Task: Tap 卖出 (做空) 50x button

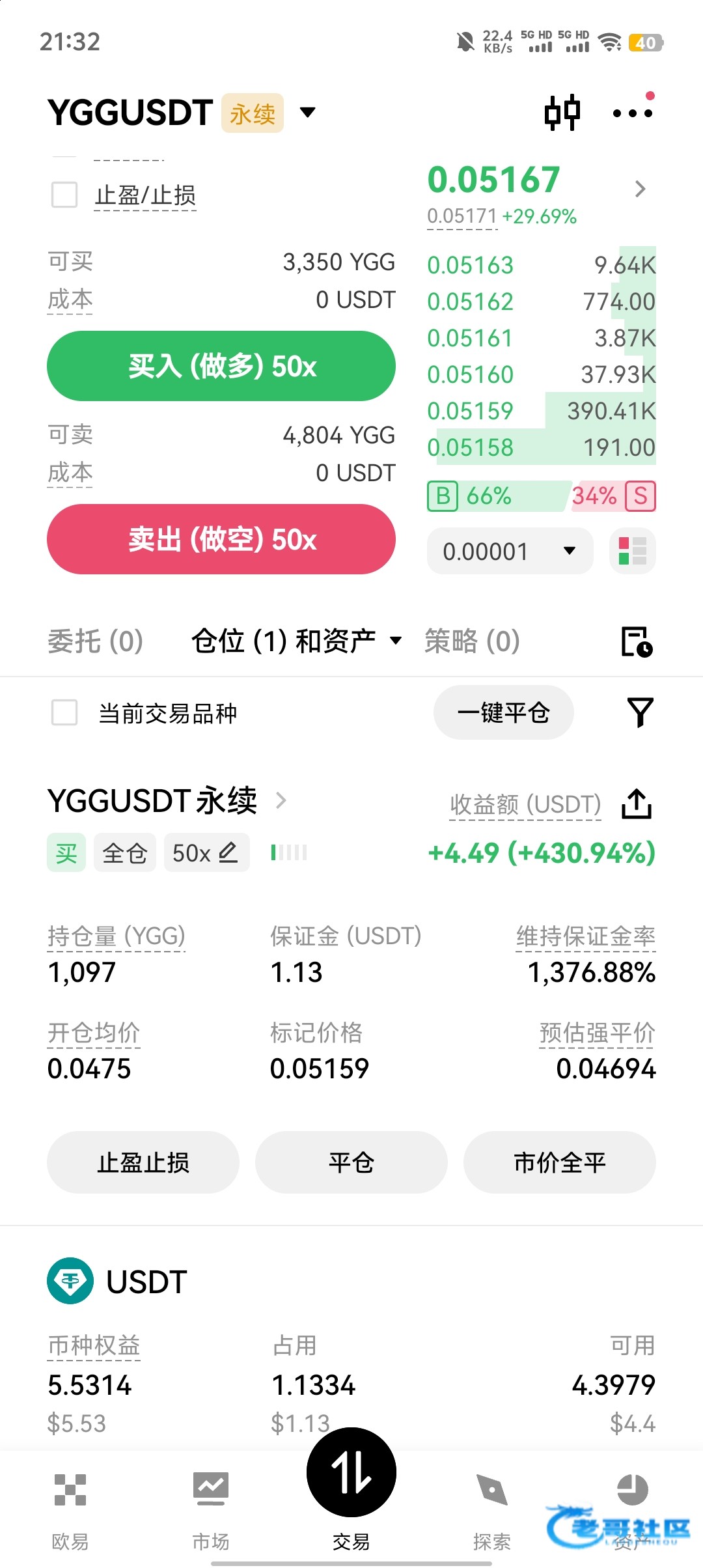Action: pyautogui.click(x=221, y=539)
